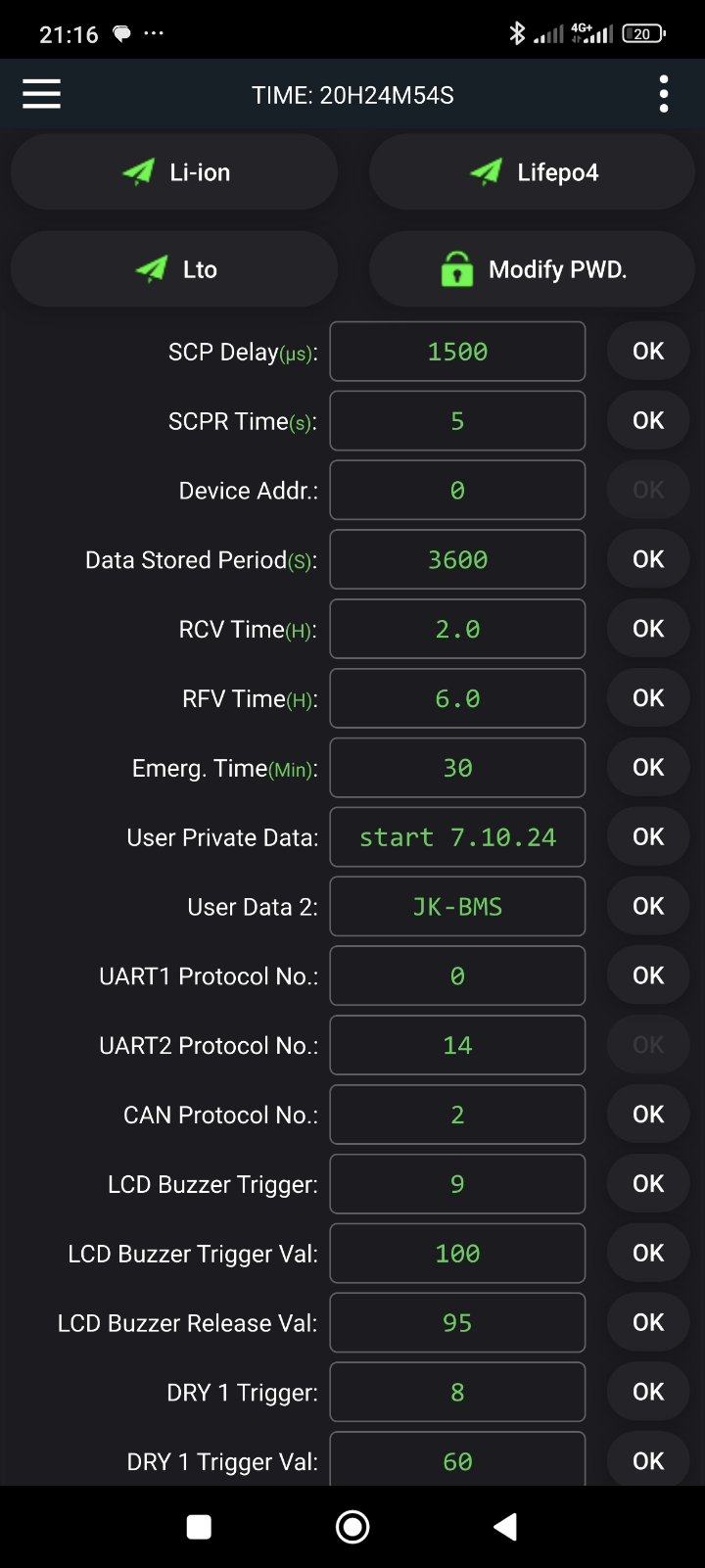This screenshot has width=705, height=1568.
Task: Open the hamburger drawer menu
Action: (41, 94)
